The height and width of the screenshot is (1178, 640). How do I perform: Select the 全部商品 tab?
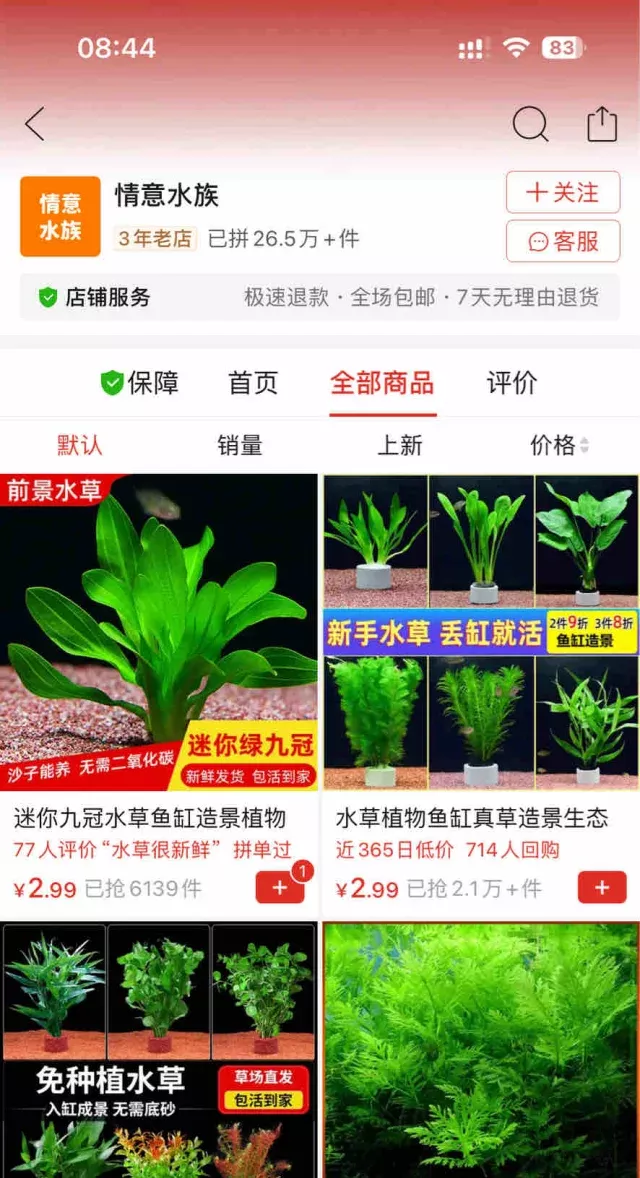(x=382, y=383)
